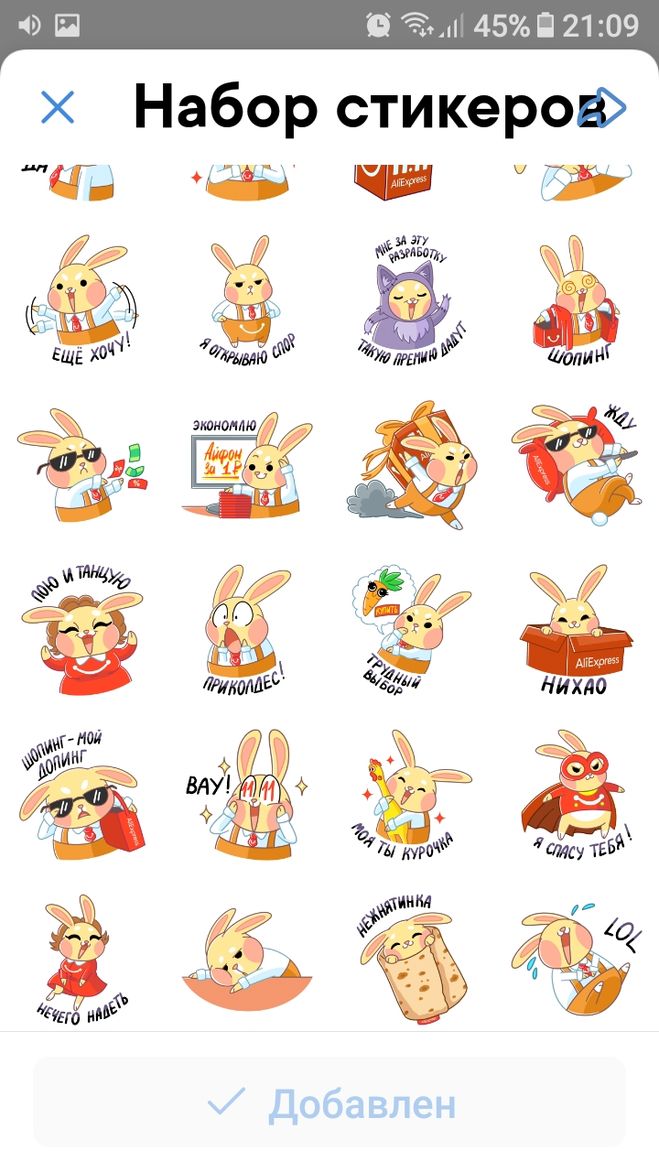Select the 'Шопинг' sticker

point(577,302)
